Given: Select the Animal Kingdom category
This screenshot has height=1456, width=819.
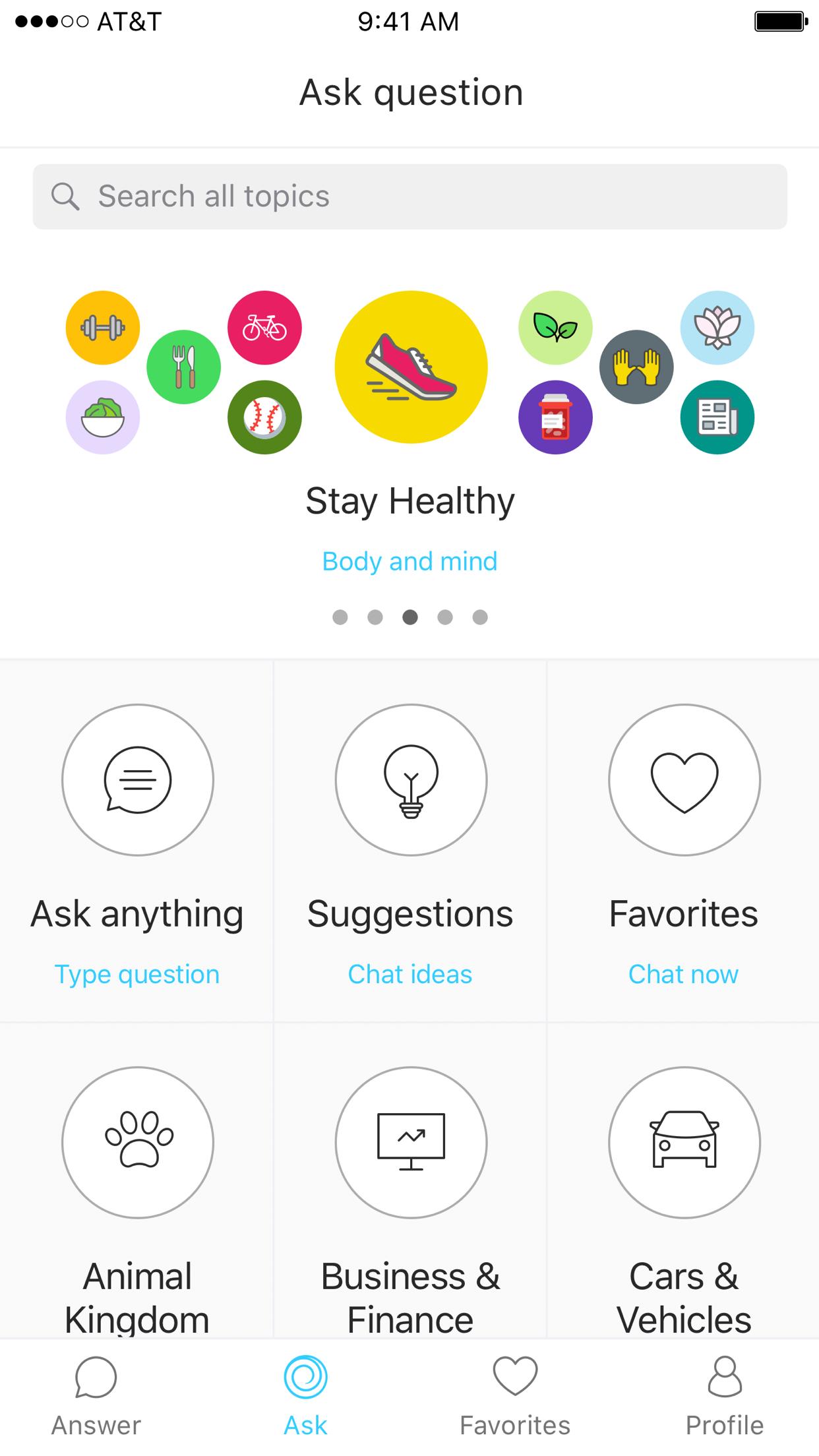Looking at the screenshot, I should 137,1187.
